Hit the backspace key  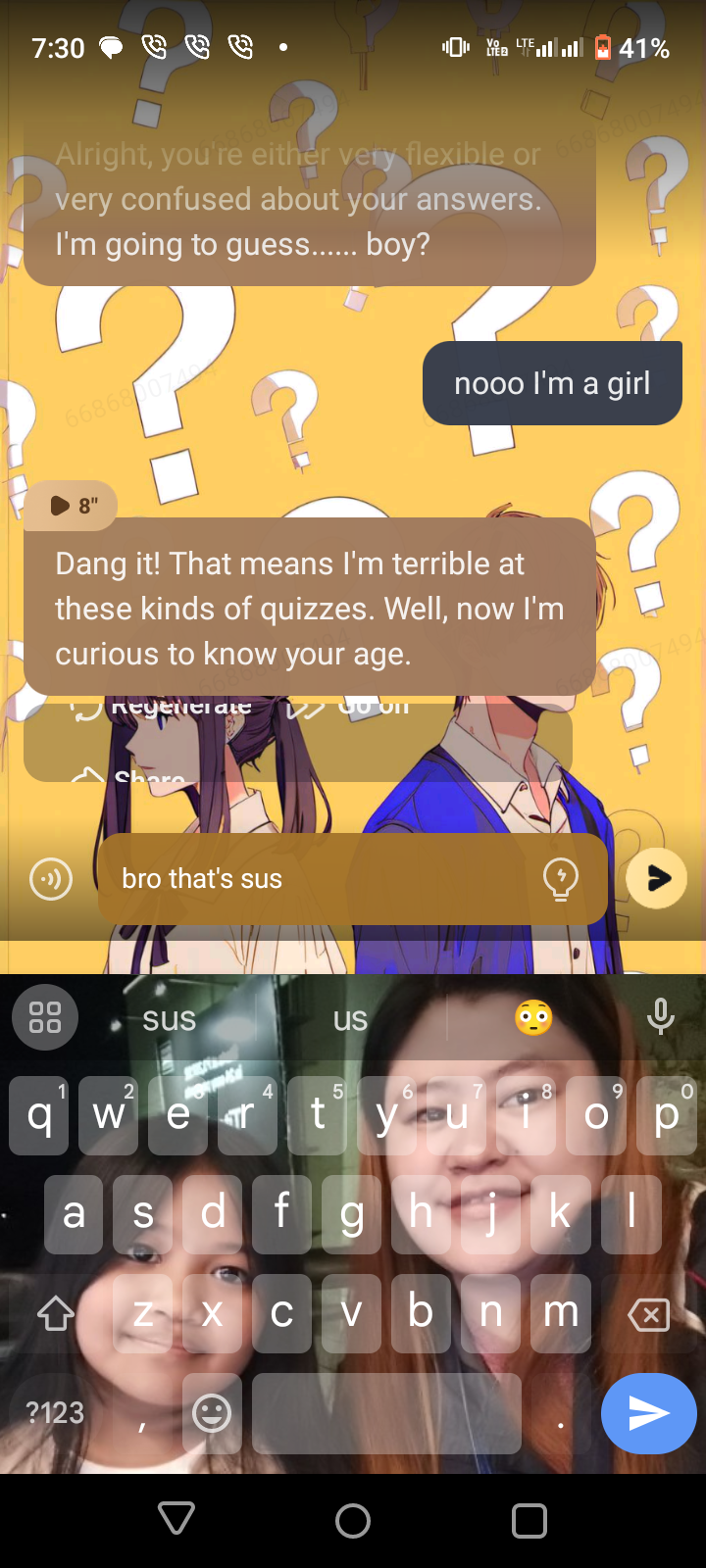(648, 1314)
